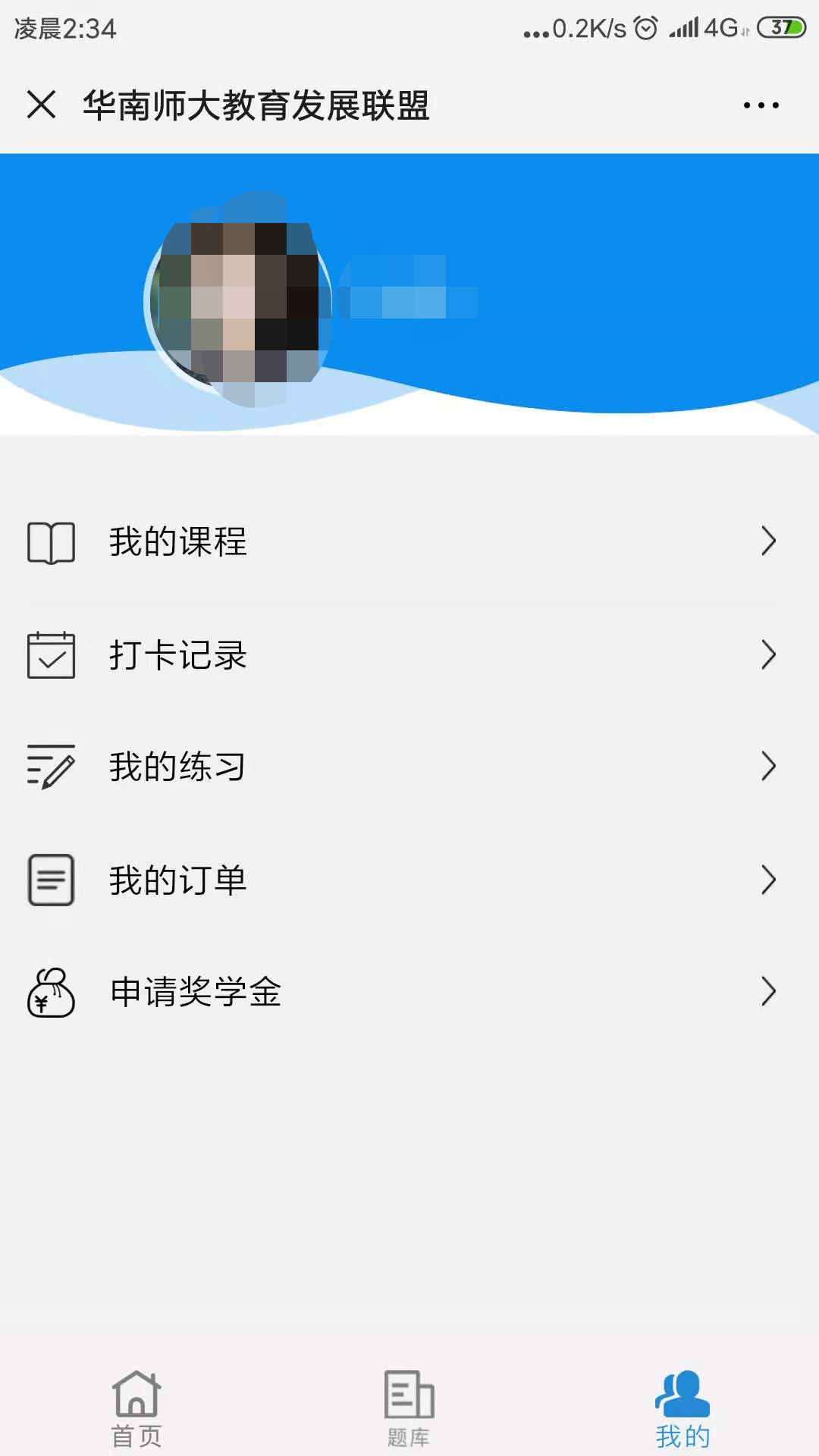Close the 华南师大教育发展联盟 page

pos(42,105)
